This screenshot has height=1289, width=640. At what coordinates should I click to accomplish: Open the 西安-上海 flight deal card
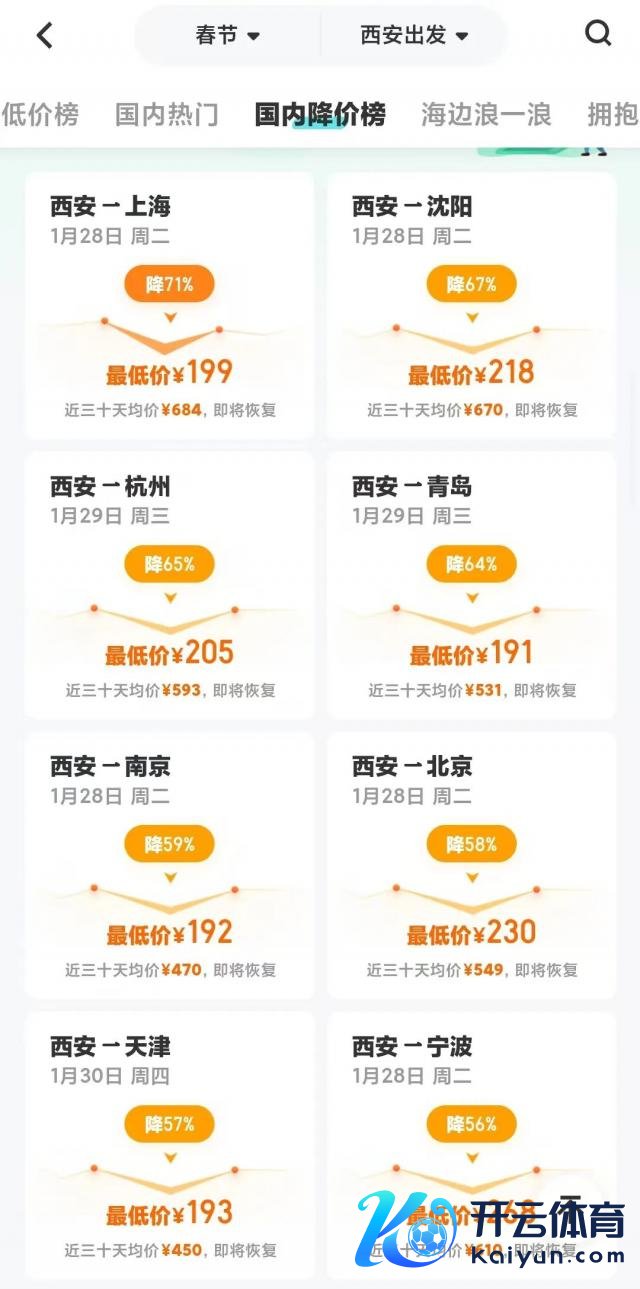[x=169, y=305]
